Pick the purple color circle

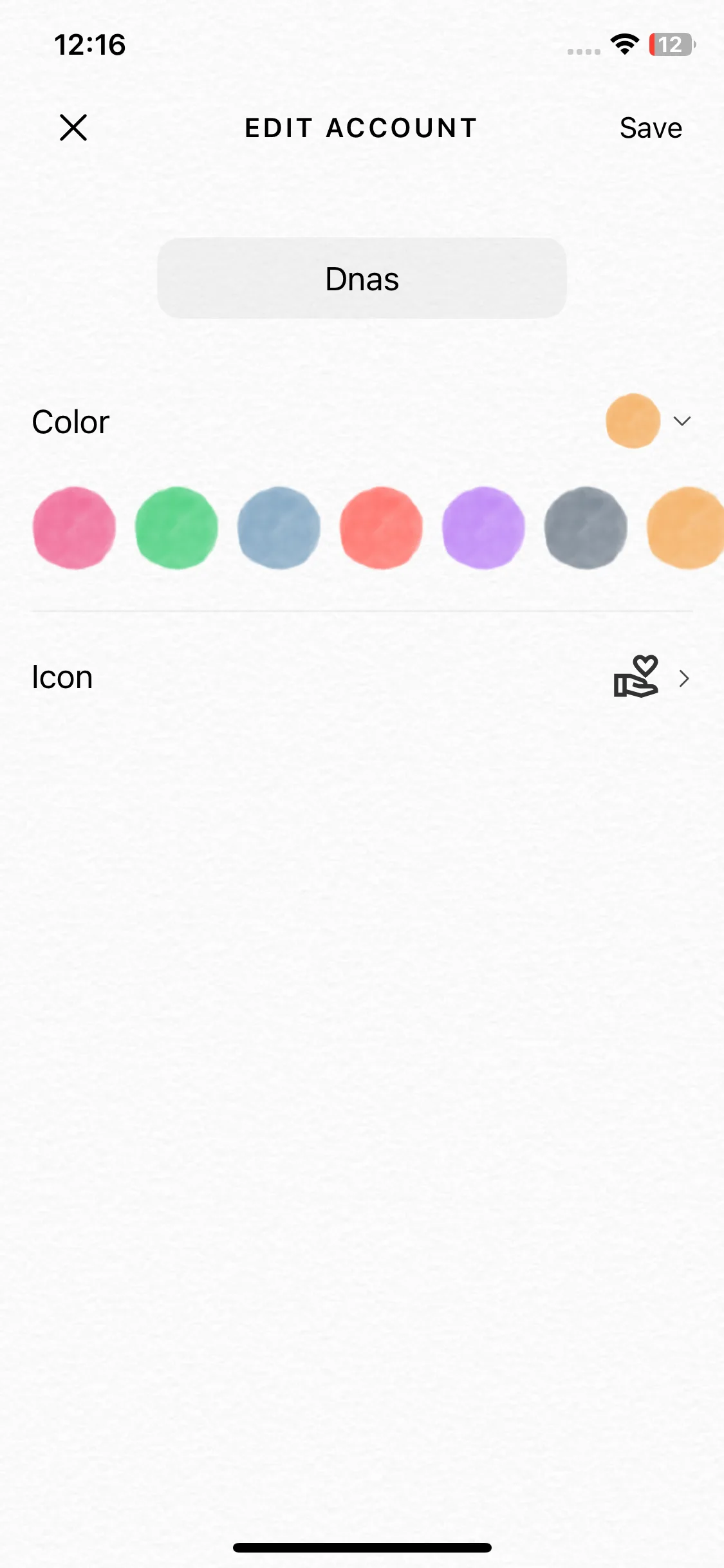click(484, 528)
